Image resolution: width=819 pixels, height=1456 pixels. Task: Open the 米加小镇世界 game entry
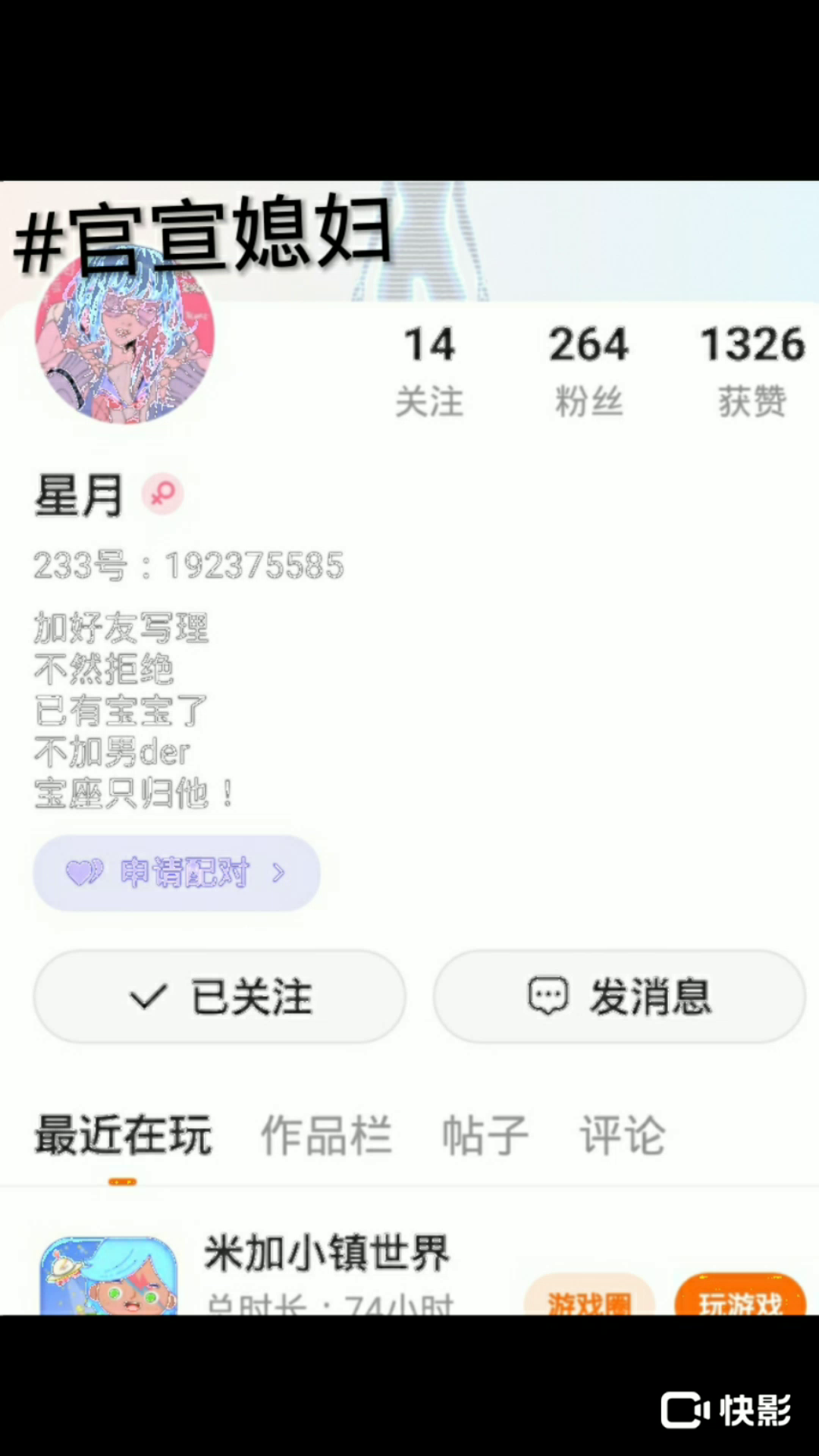point(326,1255)
